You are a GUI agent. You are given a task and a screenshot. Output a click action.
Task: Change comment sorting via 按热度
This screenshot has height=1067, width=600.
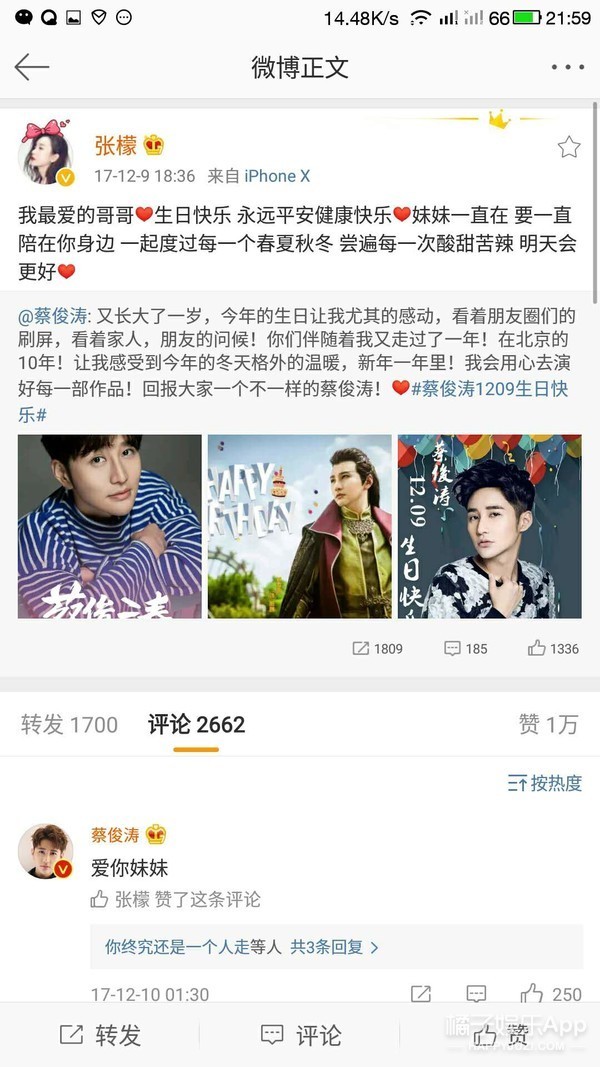545,783
